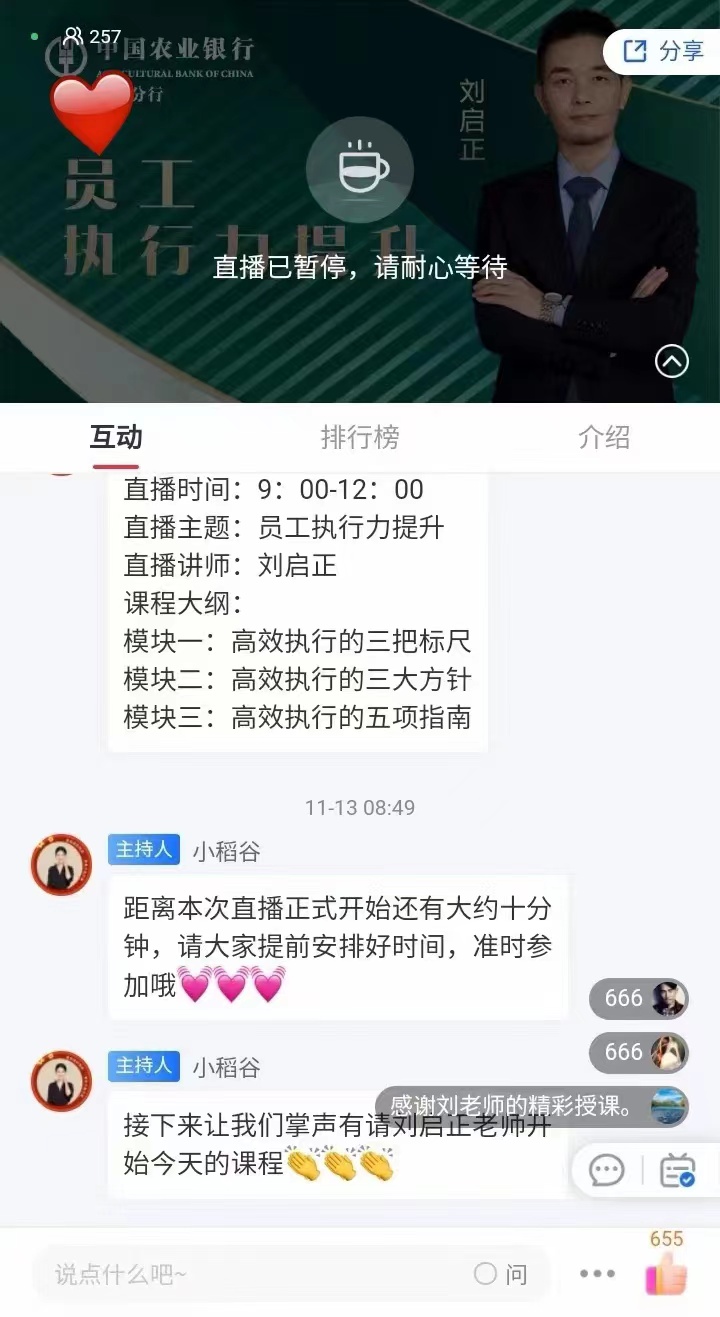Share this livestream
This screenshot has width=720, height=1317.
tap(663, 51)
